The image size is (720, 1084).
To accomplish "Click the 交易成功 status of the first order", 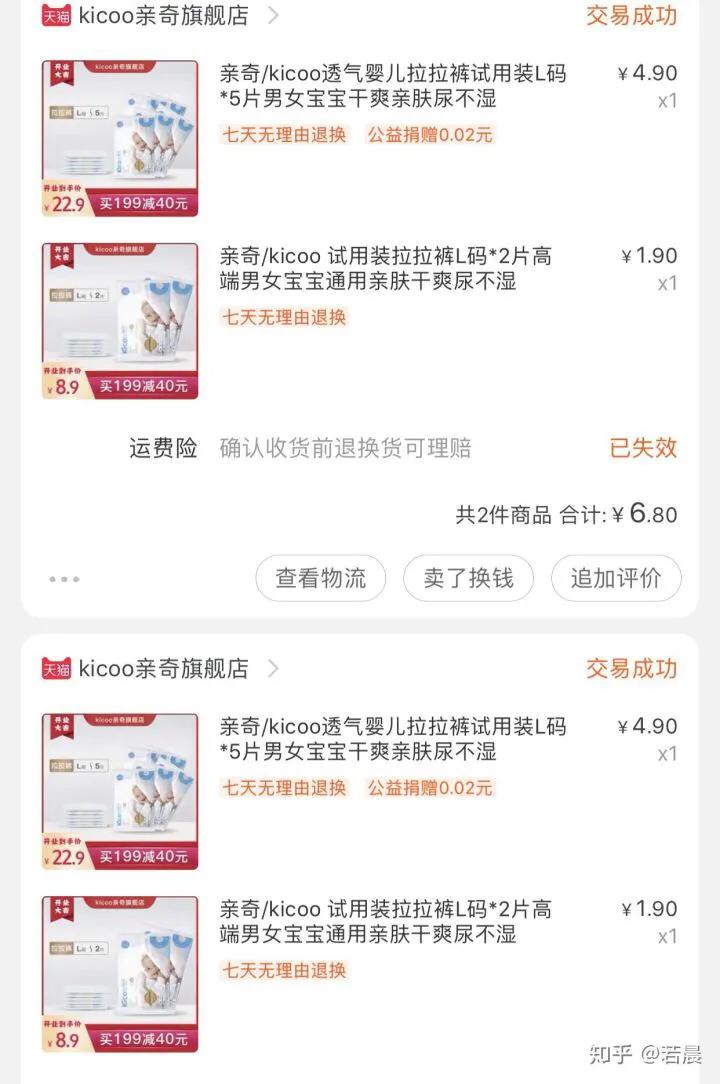I will (632, 17).
